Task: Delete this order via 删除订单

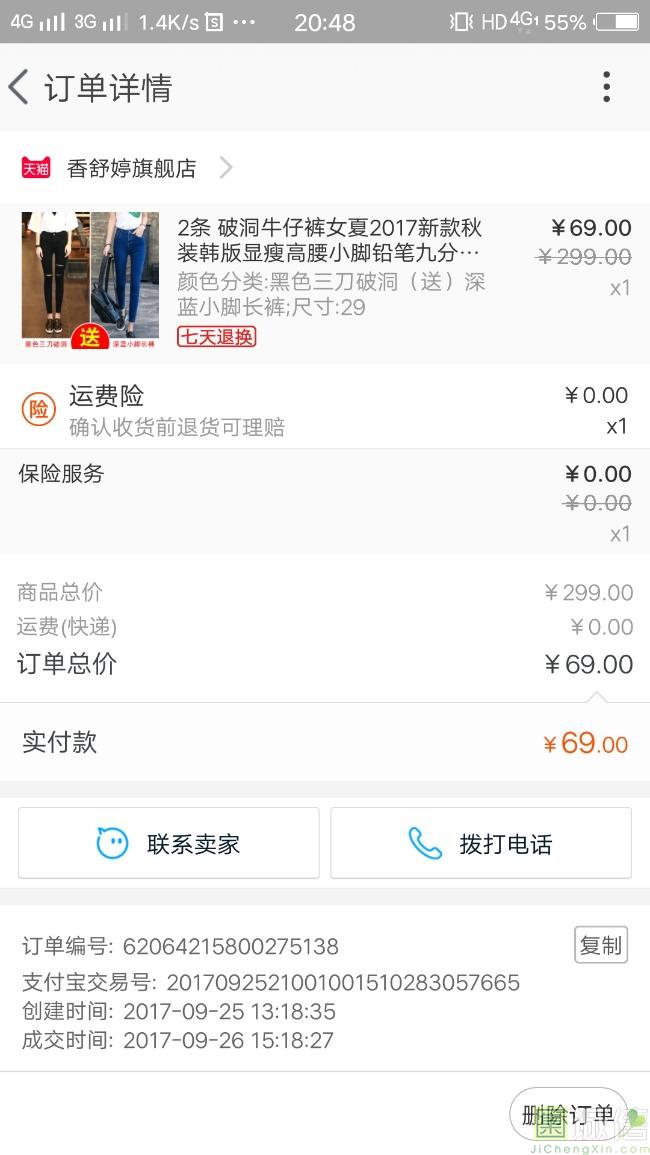Action: click(x=567, y=1115)
